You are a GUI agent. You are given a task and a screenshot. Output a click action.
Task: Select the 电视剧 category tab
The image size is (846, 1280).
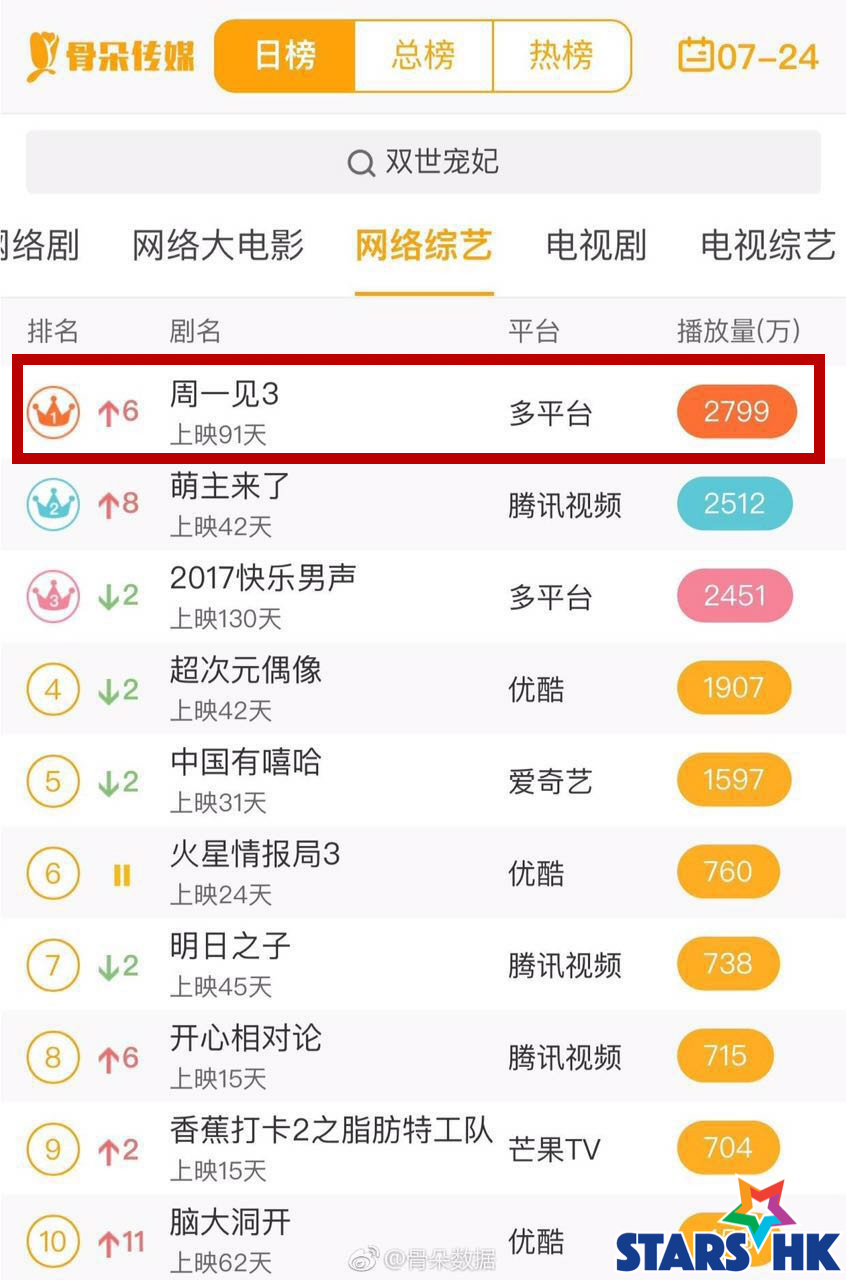tap(596, 245)
